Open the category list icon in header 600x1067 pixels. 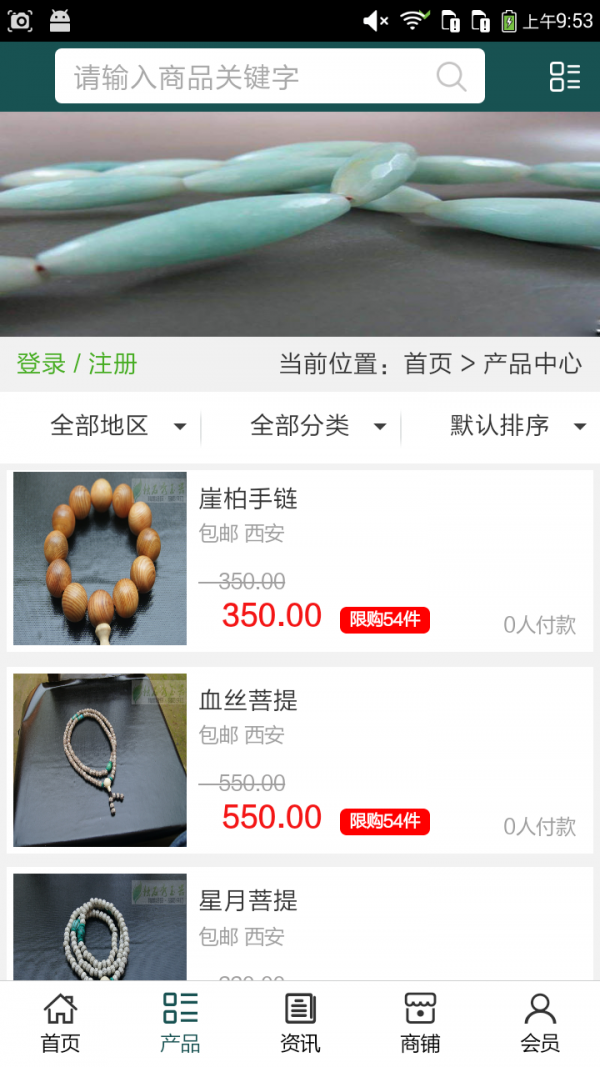564,77
